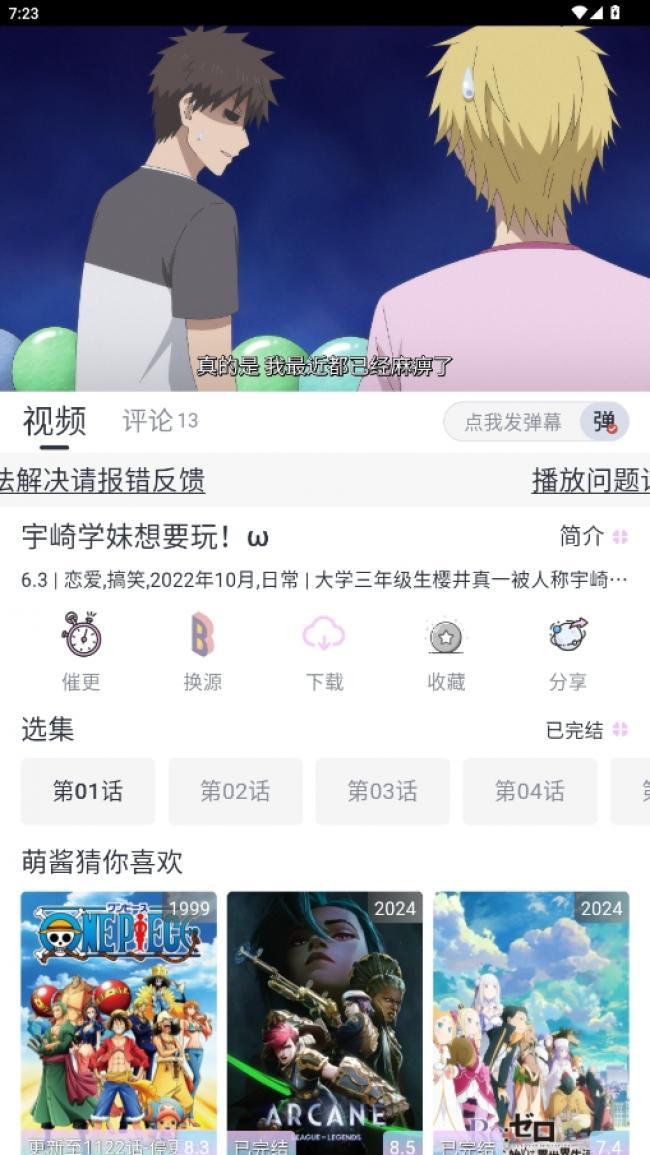Select episode 第02话
Screen dimensions: 650x1155
coord(235,791)
